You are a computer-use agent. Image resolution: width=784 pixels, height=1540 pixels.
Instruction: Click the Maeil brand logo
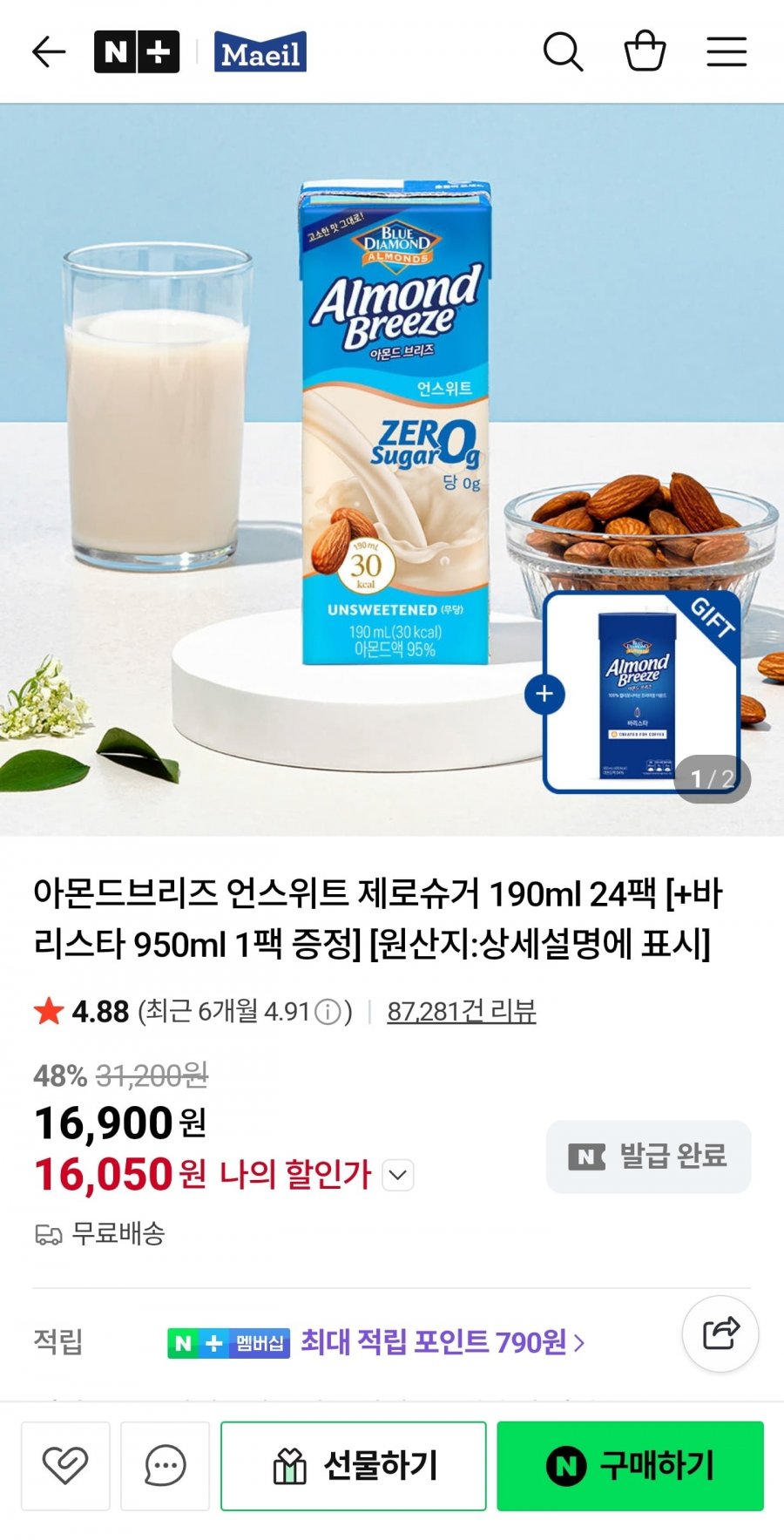[x=259, y=52]
